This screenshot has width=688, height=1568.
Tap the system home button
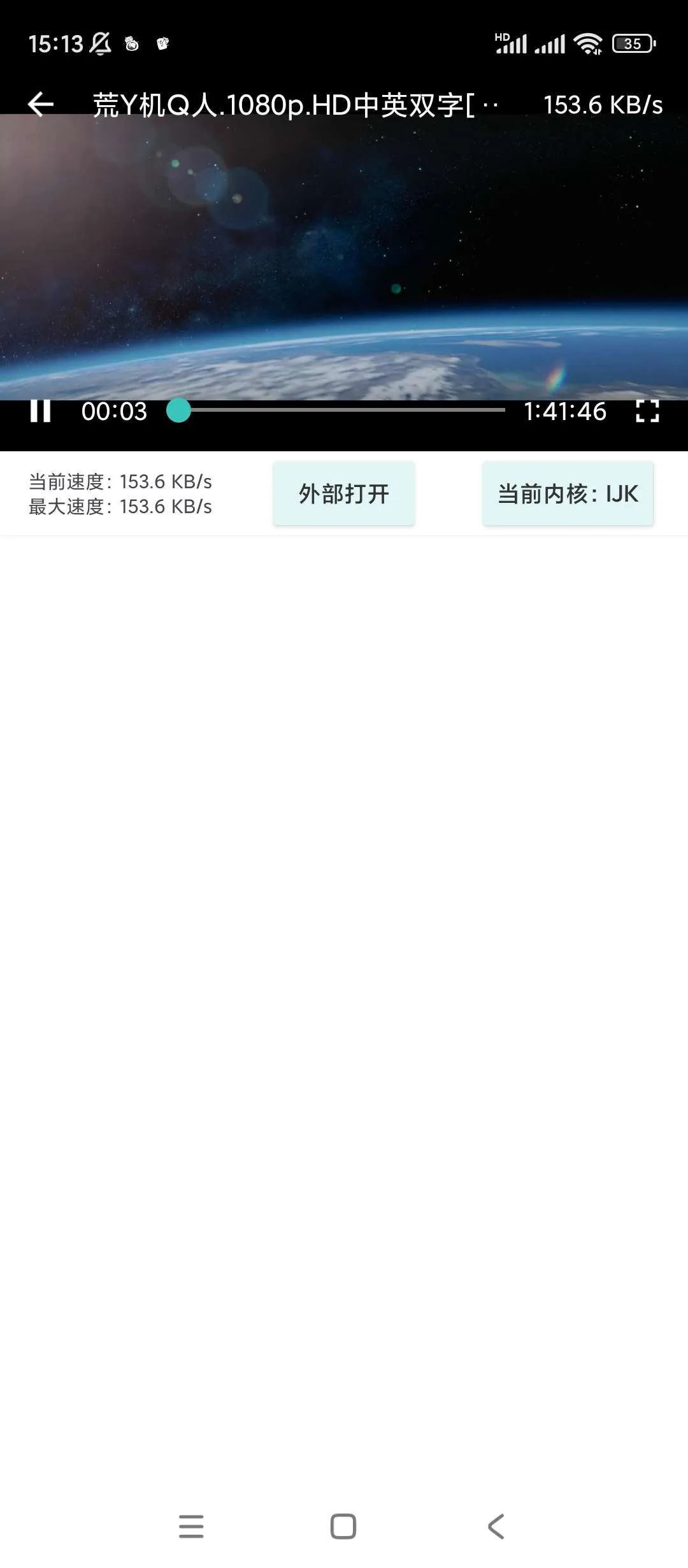(x=343, y=1527)
